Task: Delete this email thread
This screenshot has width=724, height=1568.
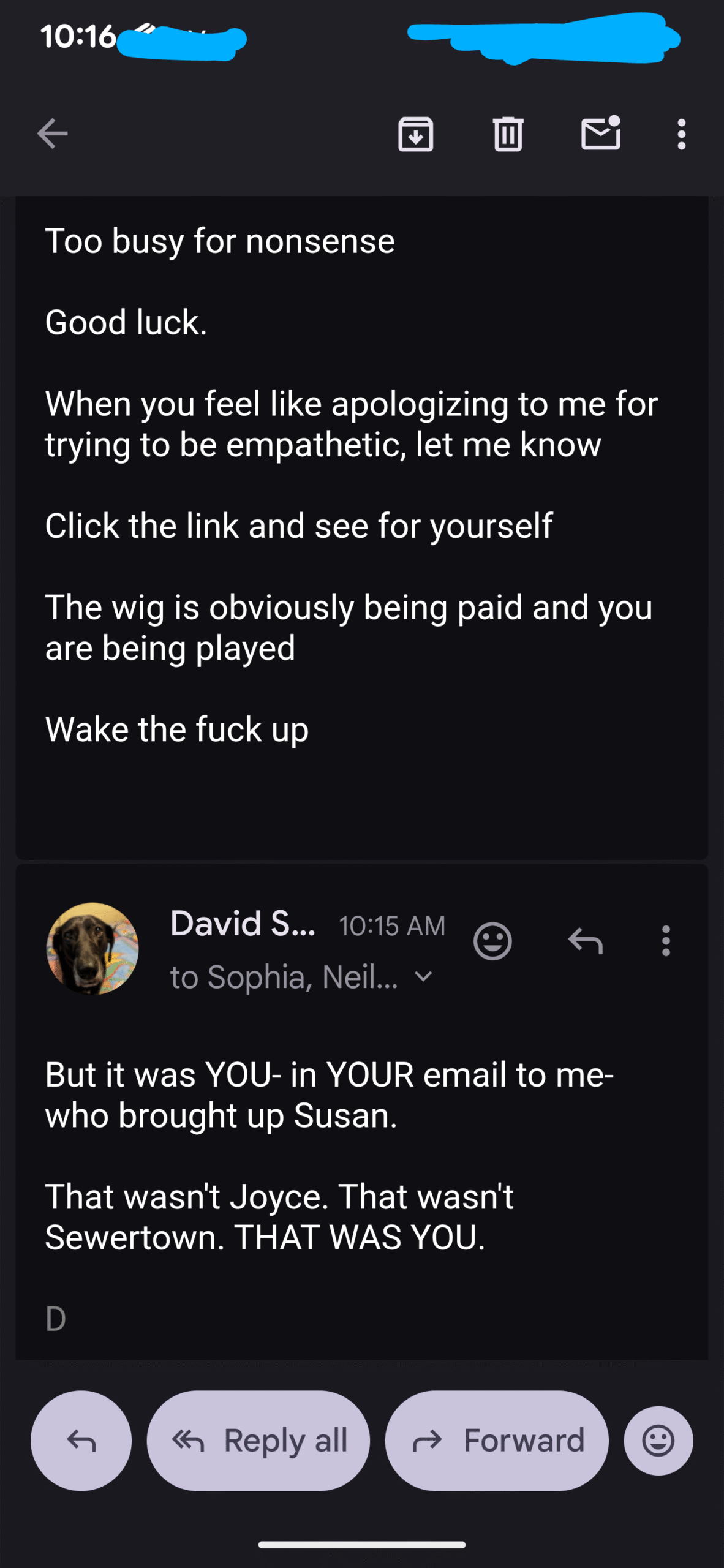Action: (x=508, y=134)
